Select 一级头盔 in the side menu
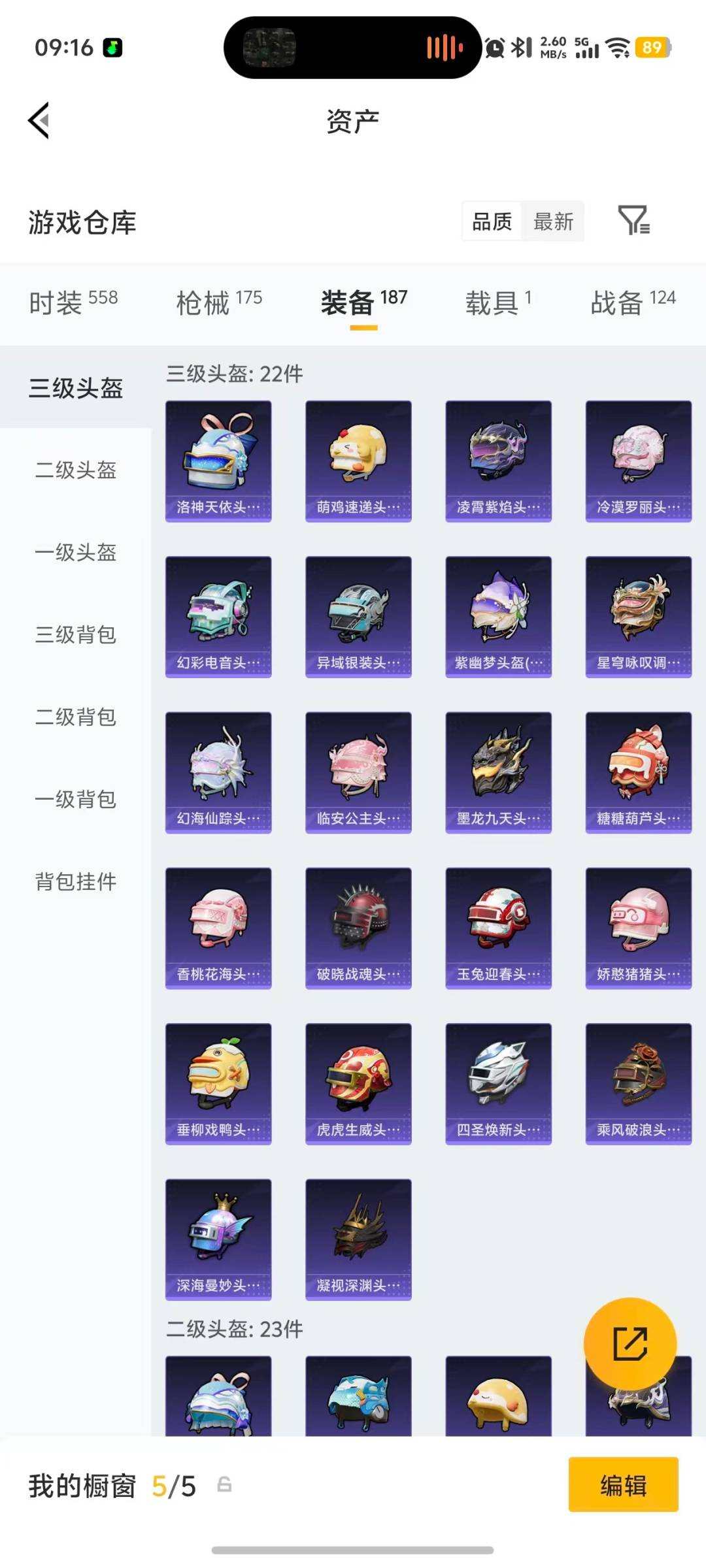706x1568 pixels. (76, 552)
